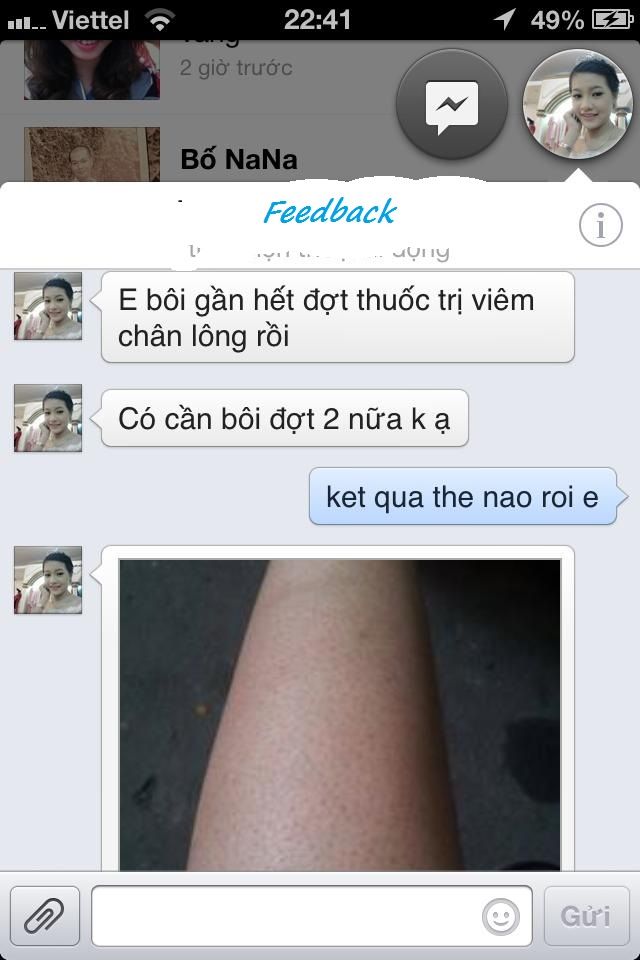
Task: Tap the paperclip attach button
Action: pos(45,915)
